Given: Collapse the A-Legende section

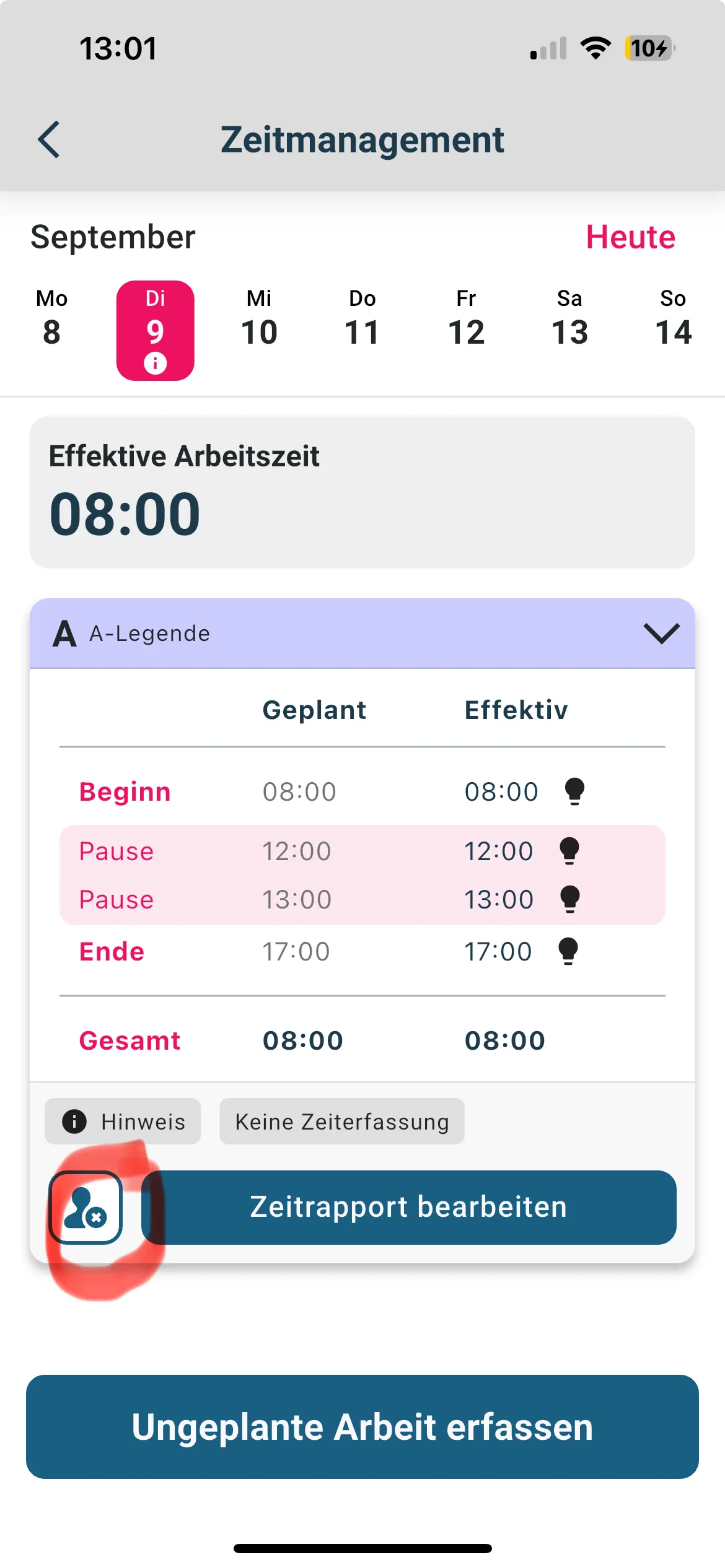Looking at the screenshot, I should (662, 634).
